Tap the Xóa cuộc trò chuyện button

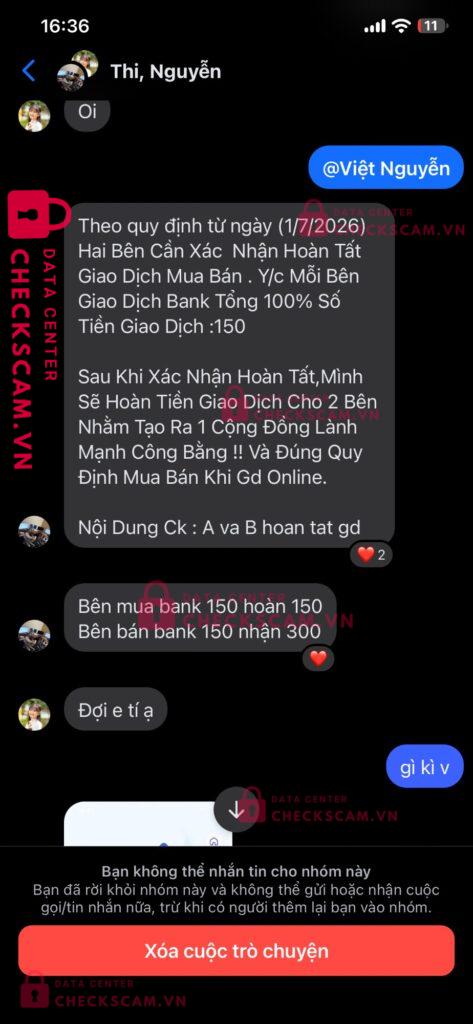click(236, 950)
